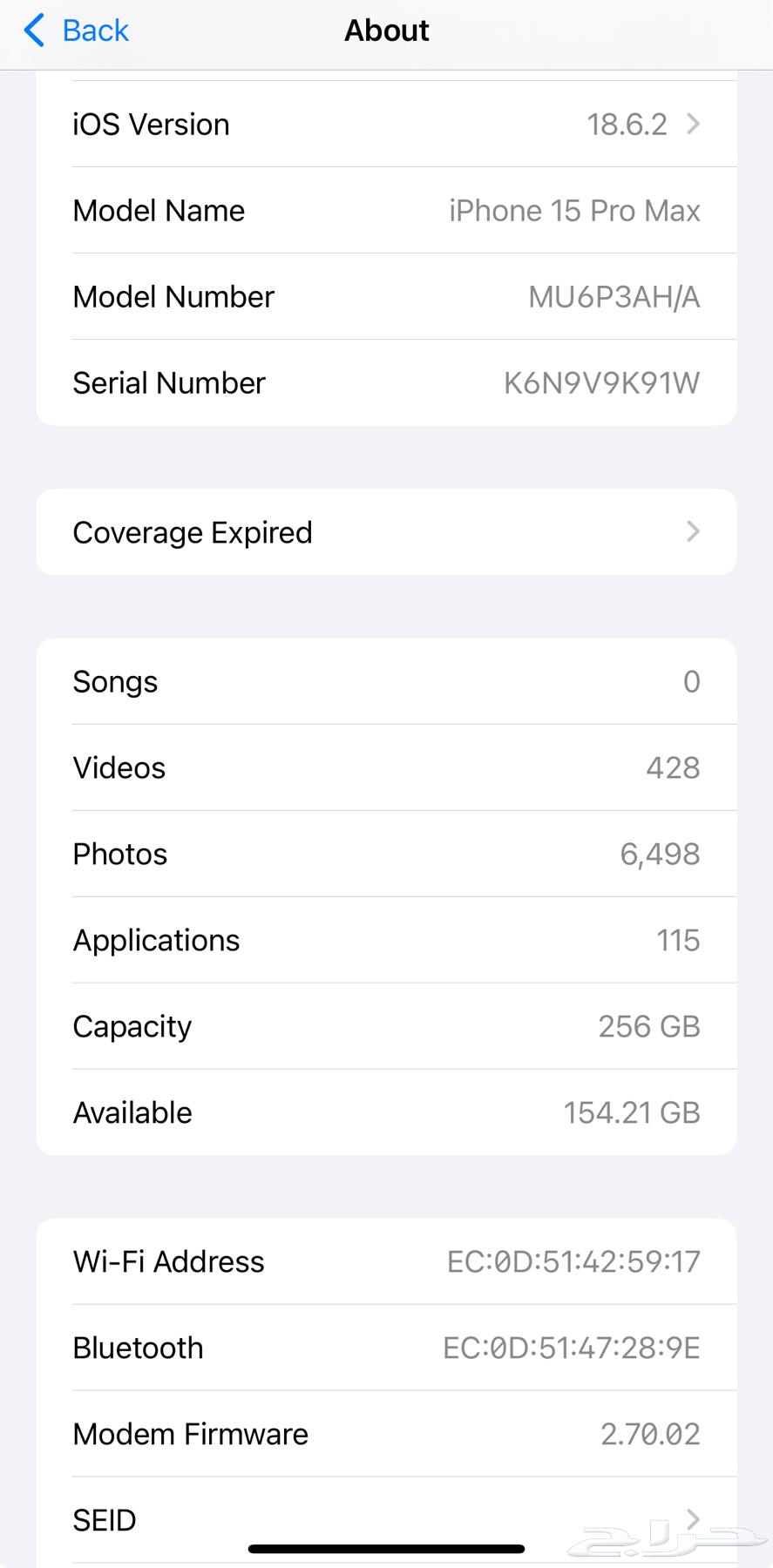Image resolution: width=773 pixels, height=1568 pixels.
Task: Open the Coverage Expired details row
Action: tap(386, 532)
